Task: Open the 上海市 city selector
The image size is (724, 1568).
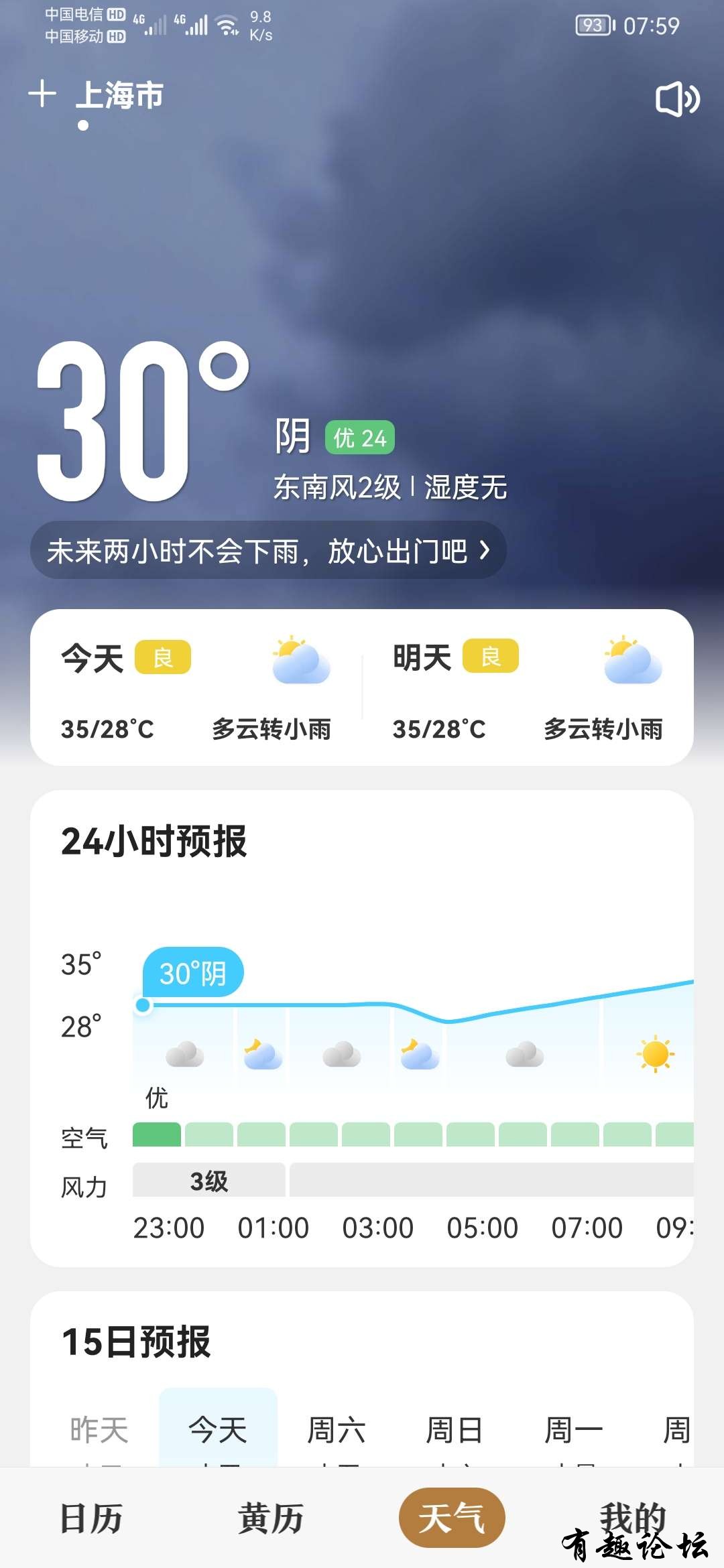Action: click(x=121, y=95)
